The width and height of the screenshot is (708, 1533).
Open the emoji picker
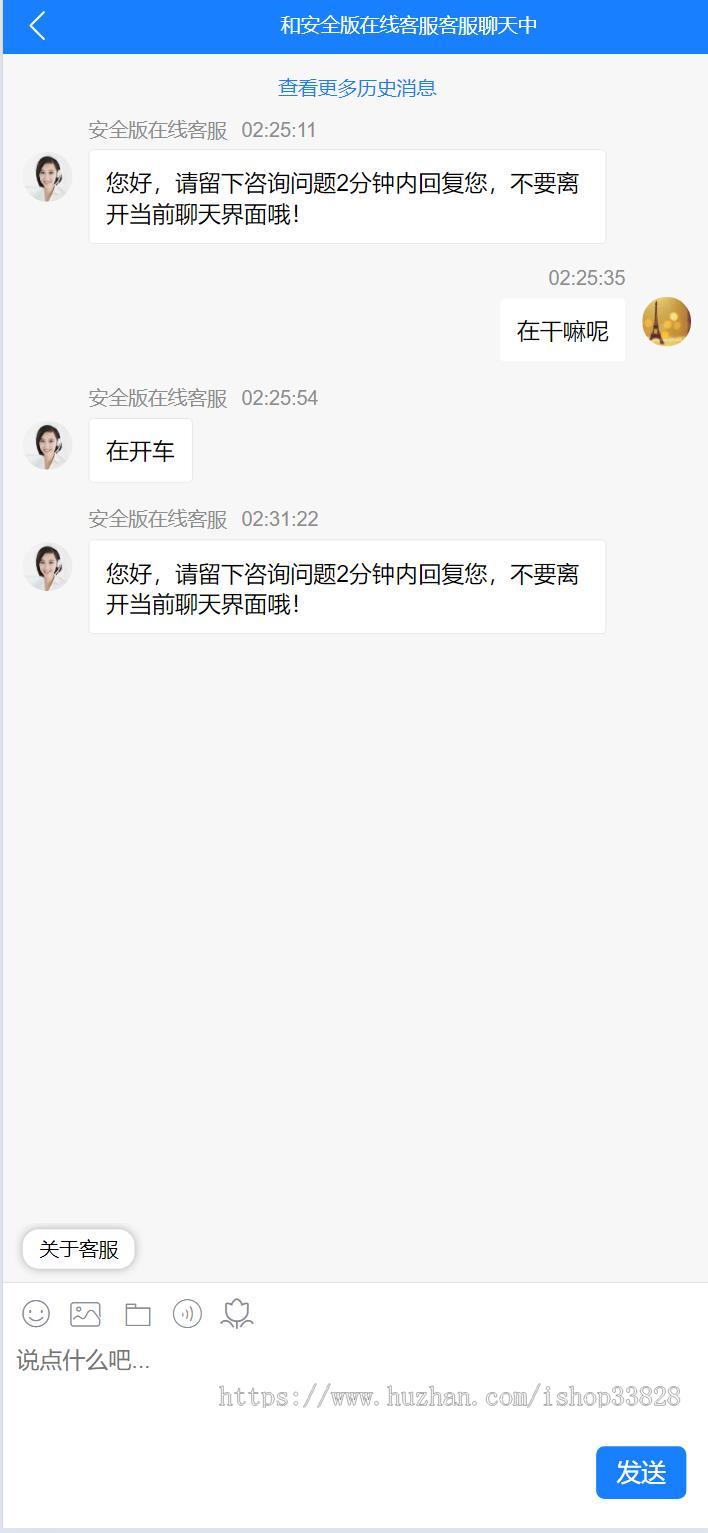[x=36, y=1314]
